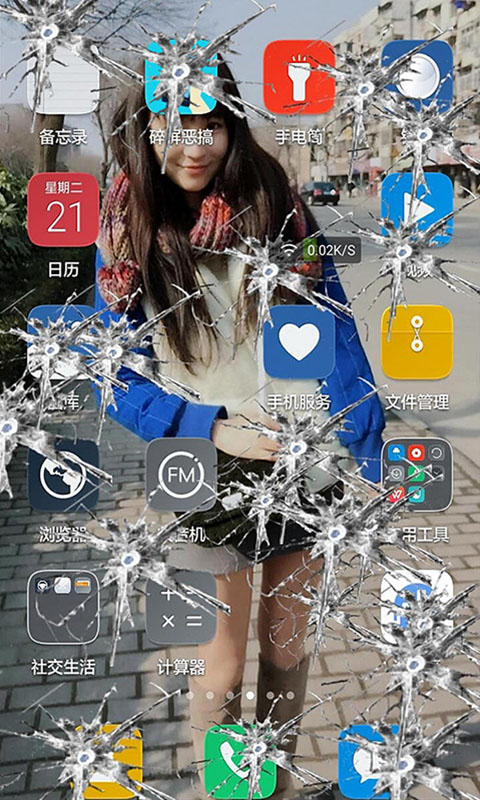Open the blue messaging app in dock
The image size is (480, 800).
click(x=374, y=761)
